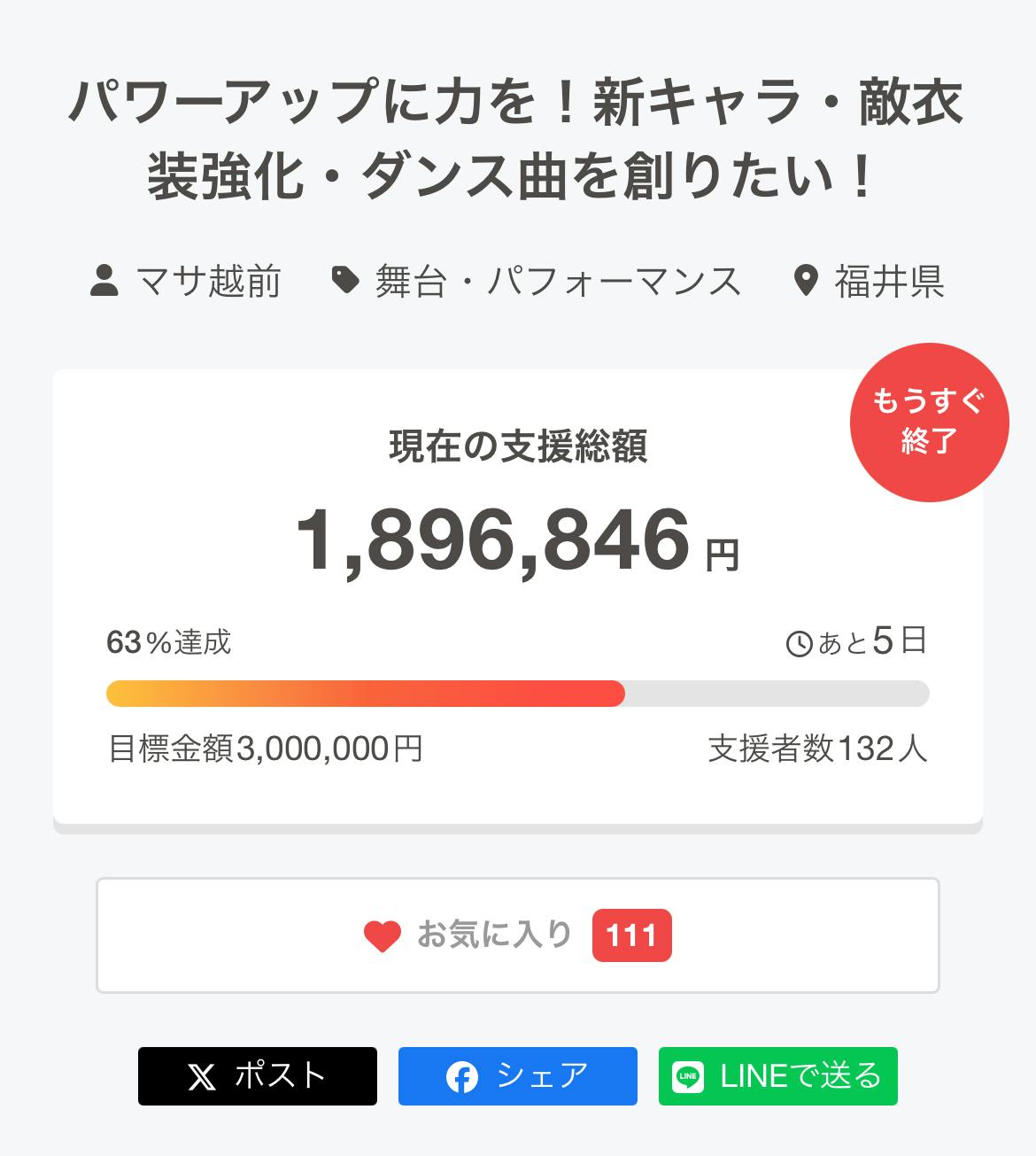
Task: Share on Facebook with シェア button
Action: [x=518, y=1076]
